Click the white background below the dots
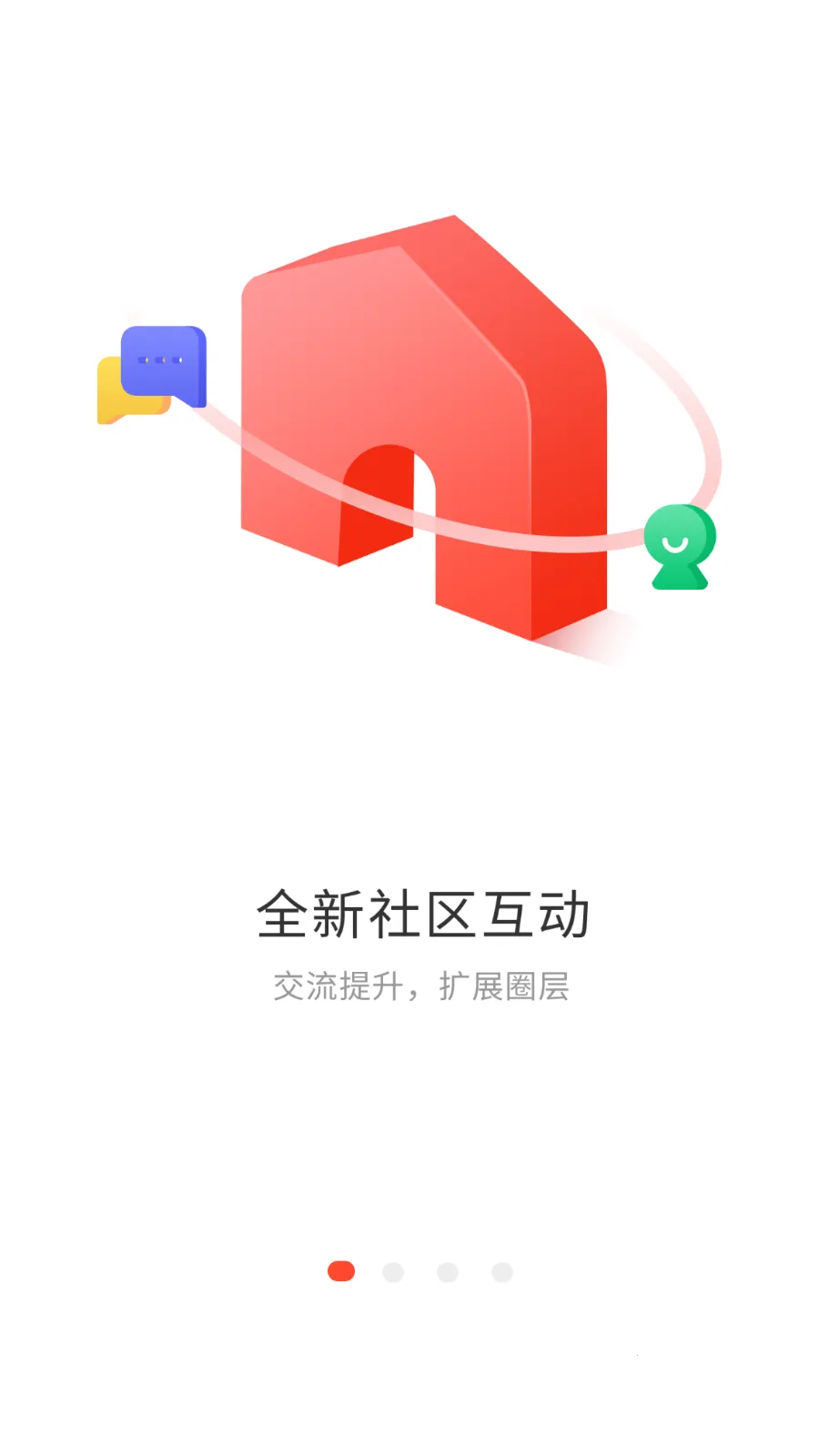 coord(409,1365)
